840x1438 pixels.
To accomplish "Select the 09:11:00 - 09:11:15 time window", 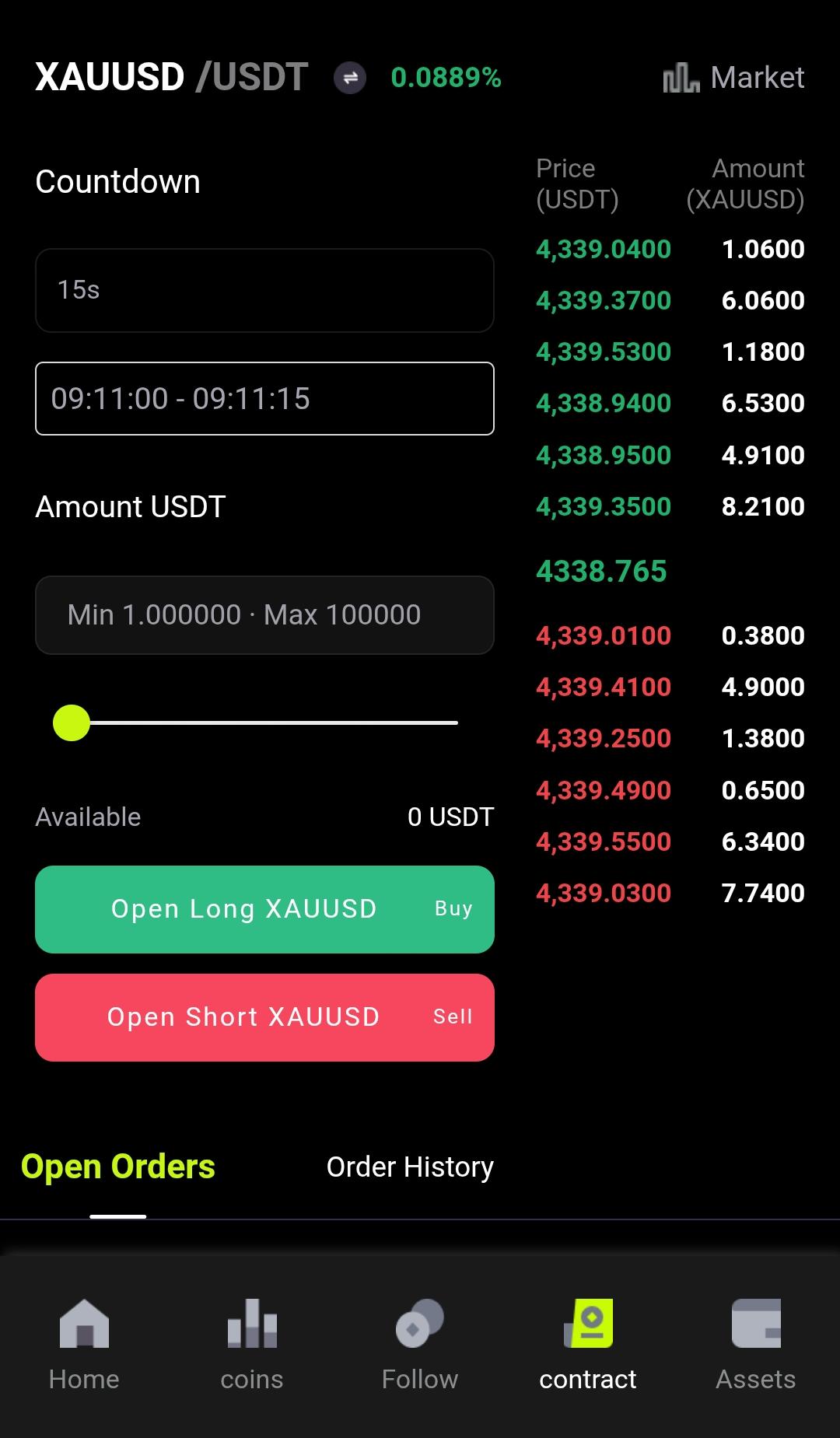I will 264,398.
